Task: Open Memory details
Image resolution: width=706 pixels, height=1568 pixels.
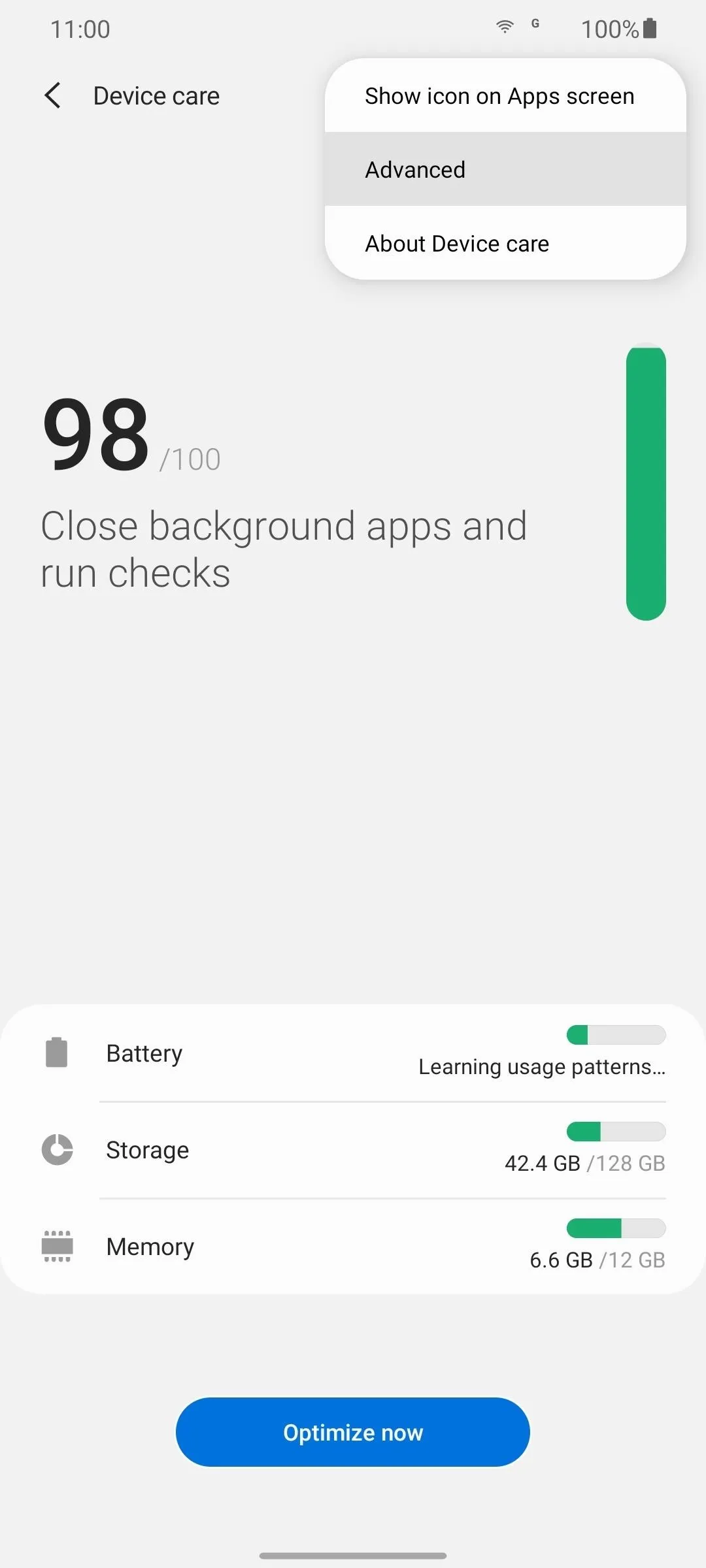Action: [x=353, y=1247]
